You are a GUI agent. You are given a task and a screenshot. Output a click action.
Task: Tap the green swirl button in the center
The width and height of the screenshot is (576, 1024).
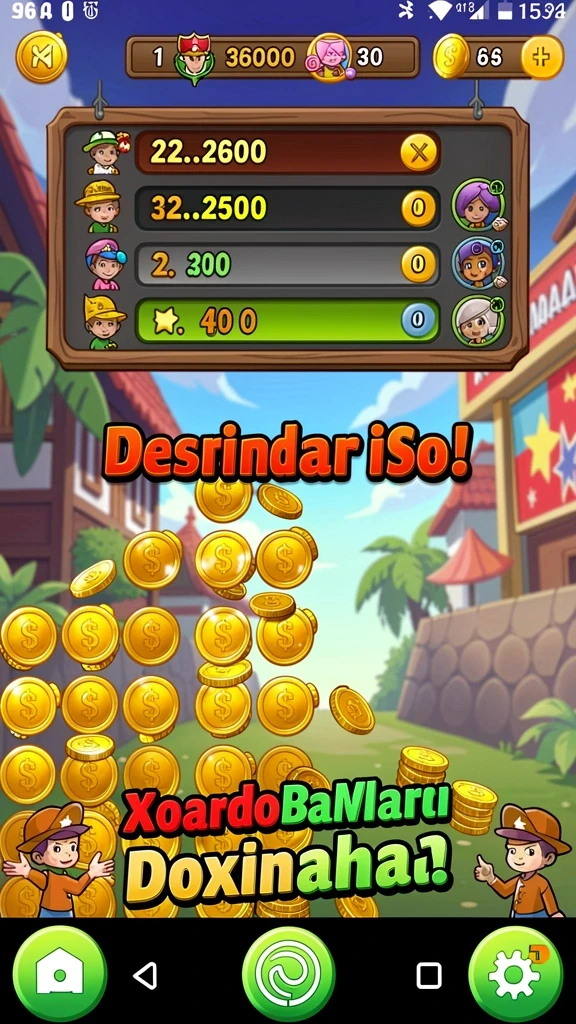(289, 974)
